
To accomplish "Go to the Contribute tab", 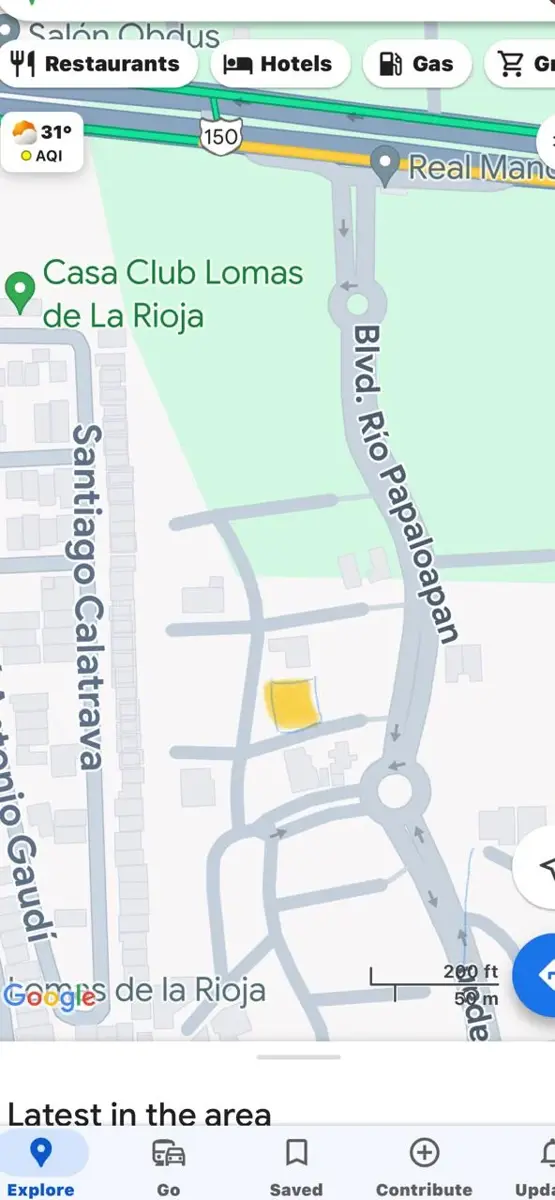I will tap(424, 1166).
